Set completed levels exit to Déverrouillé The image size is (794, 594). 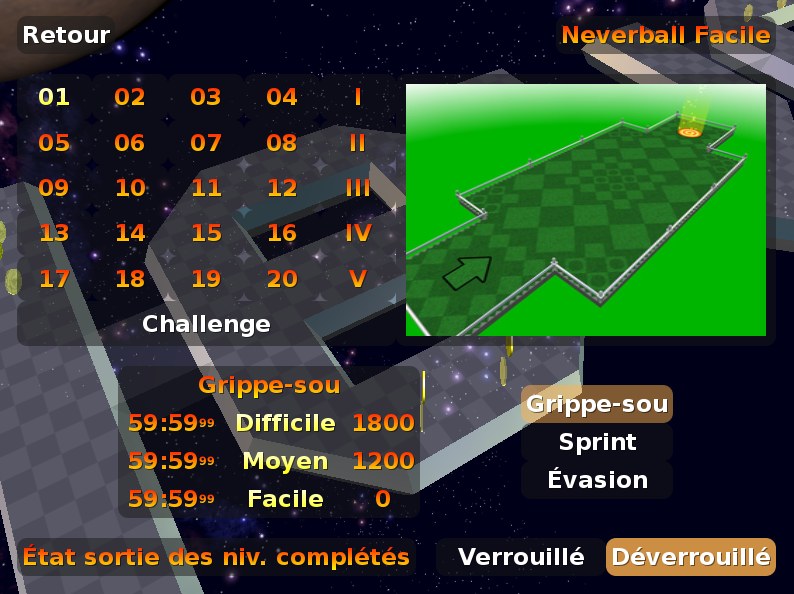[691, 557]
